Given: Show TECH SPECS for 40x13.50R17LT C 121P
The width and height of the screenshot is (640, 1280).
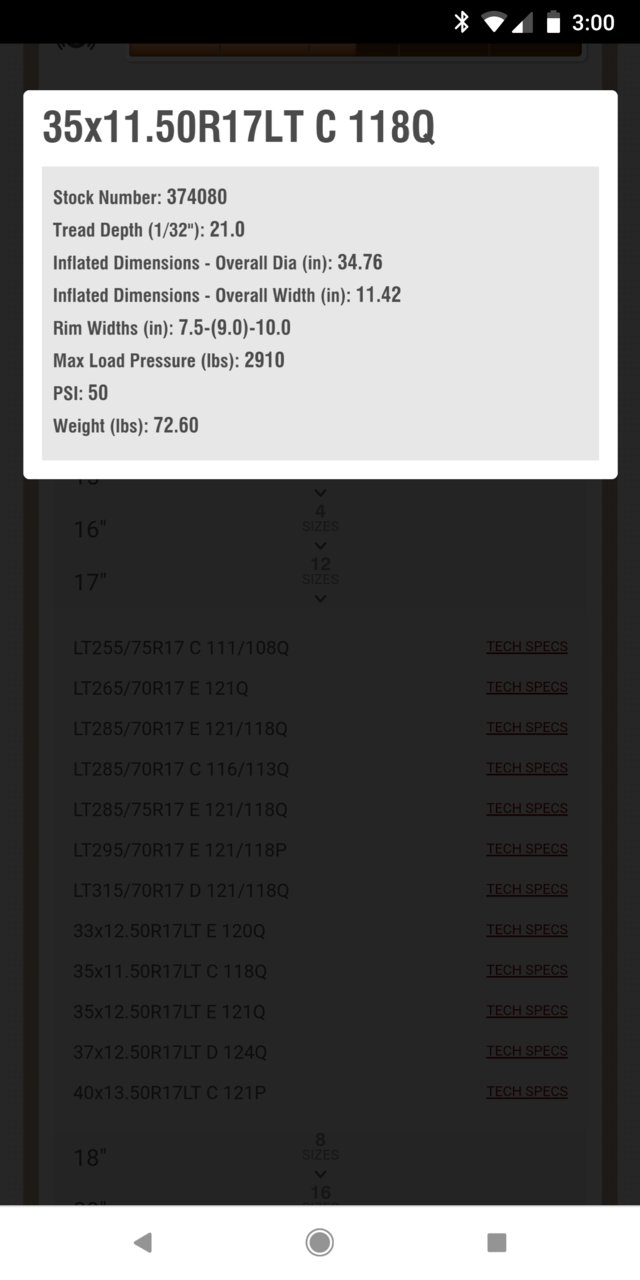Looking at the screenshot, I should click(x=527, y=1092).
